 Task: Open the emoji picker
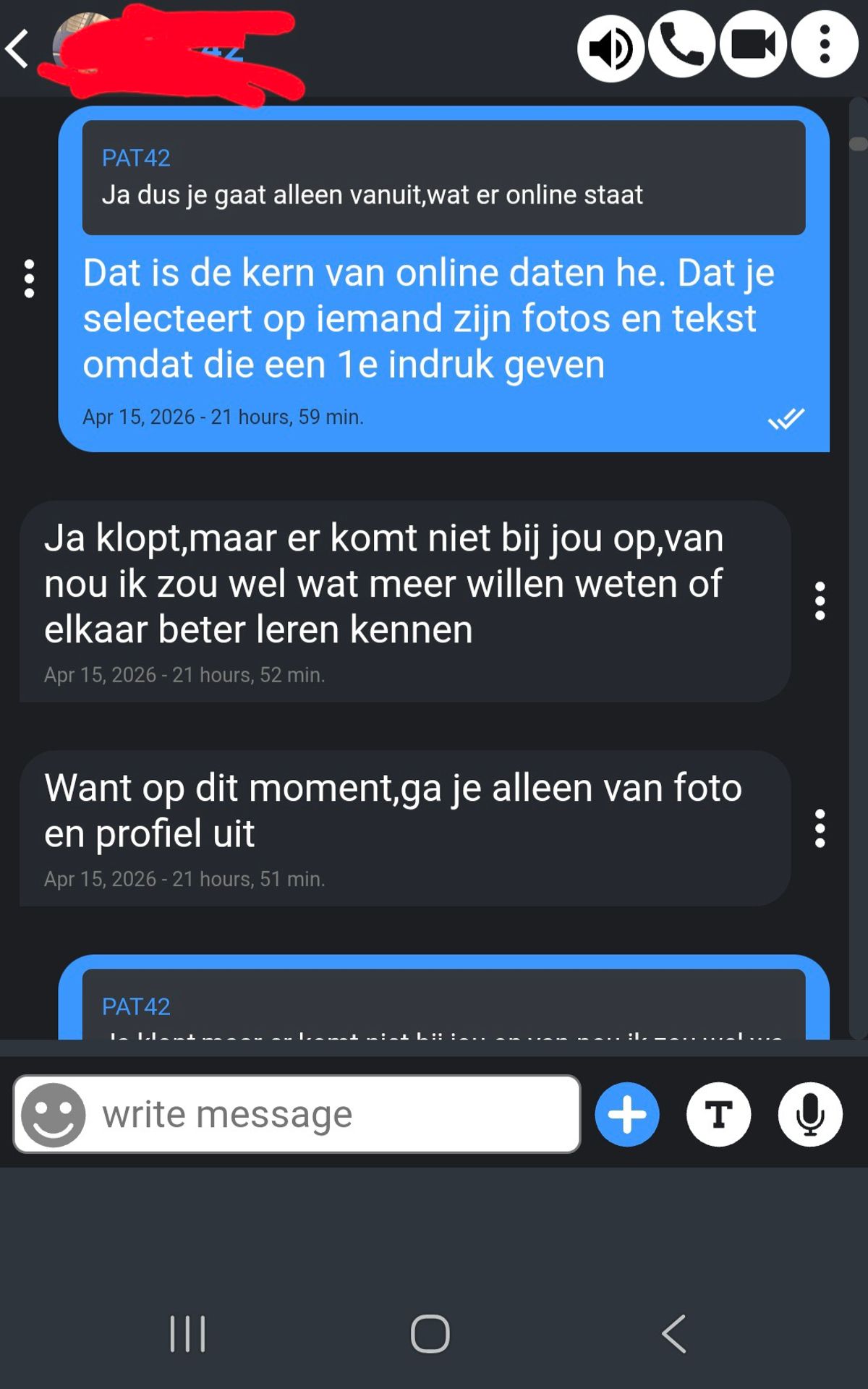(53, 1114)
